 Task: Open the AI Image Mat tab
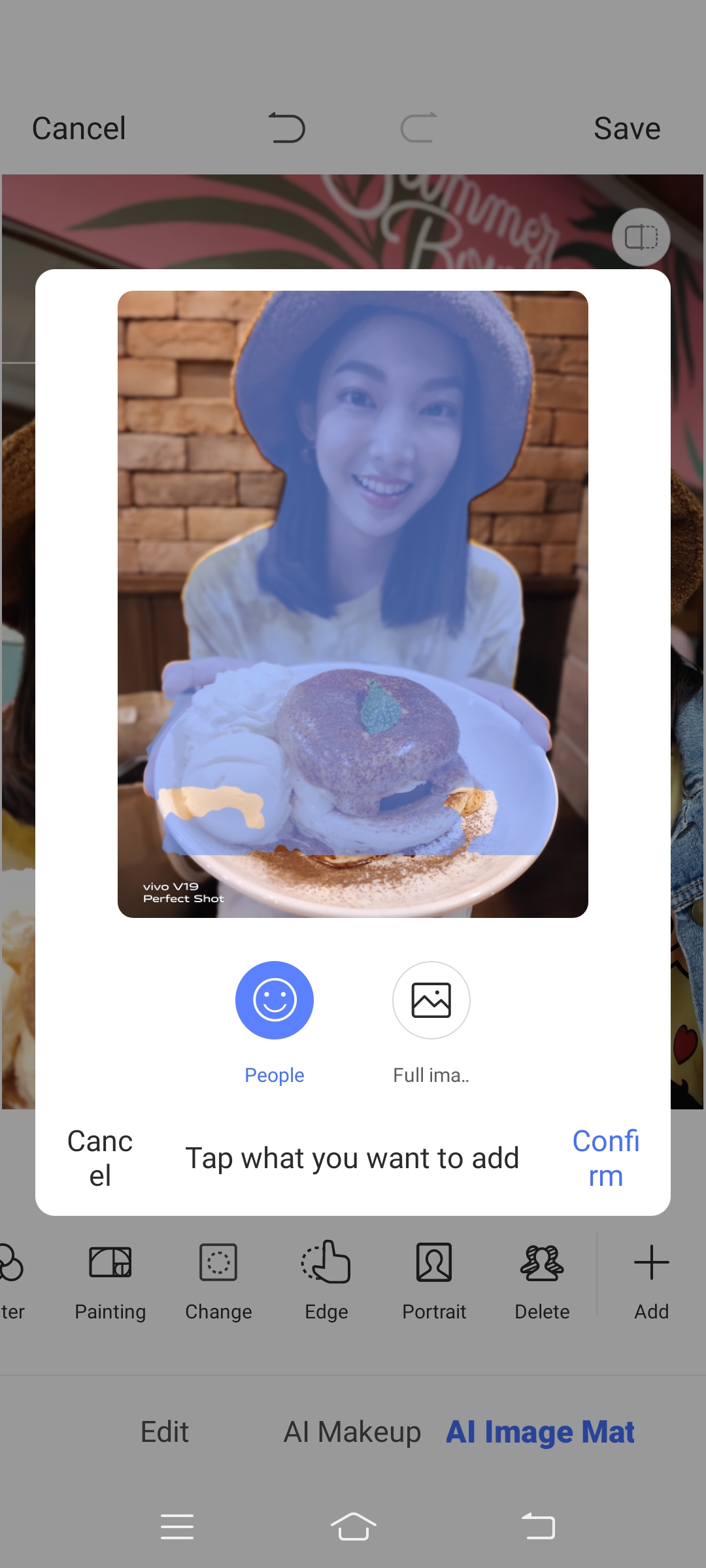(540, 1432)
